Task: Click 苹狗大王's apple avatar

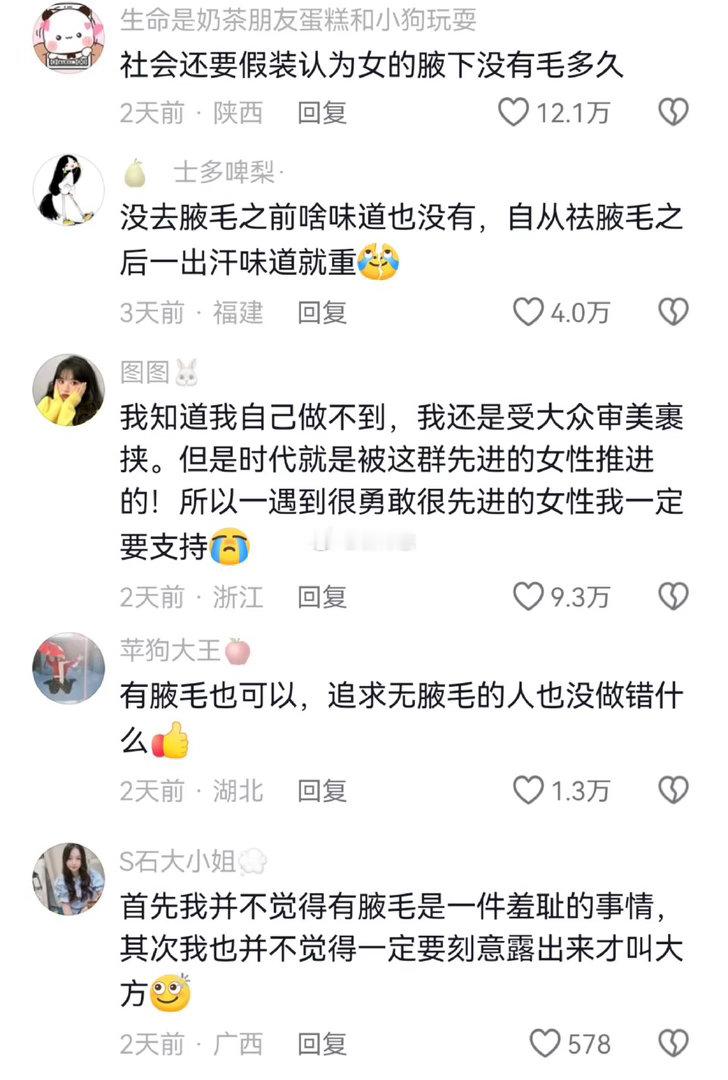Action: [68, 663]
